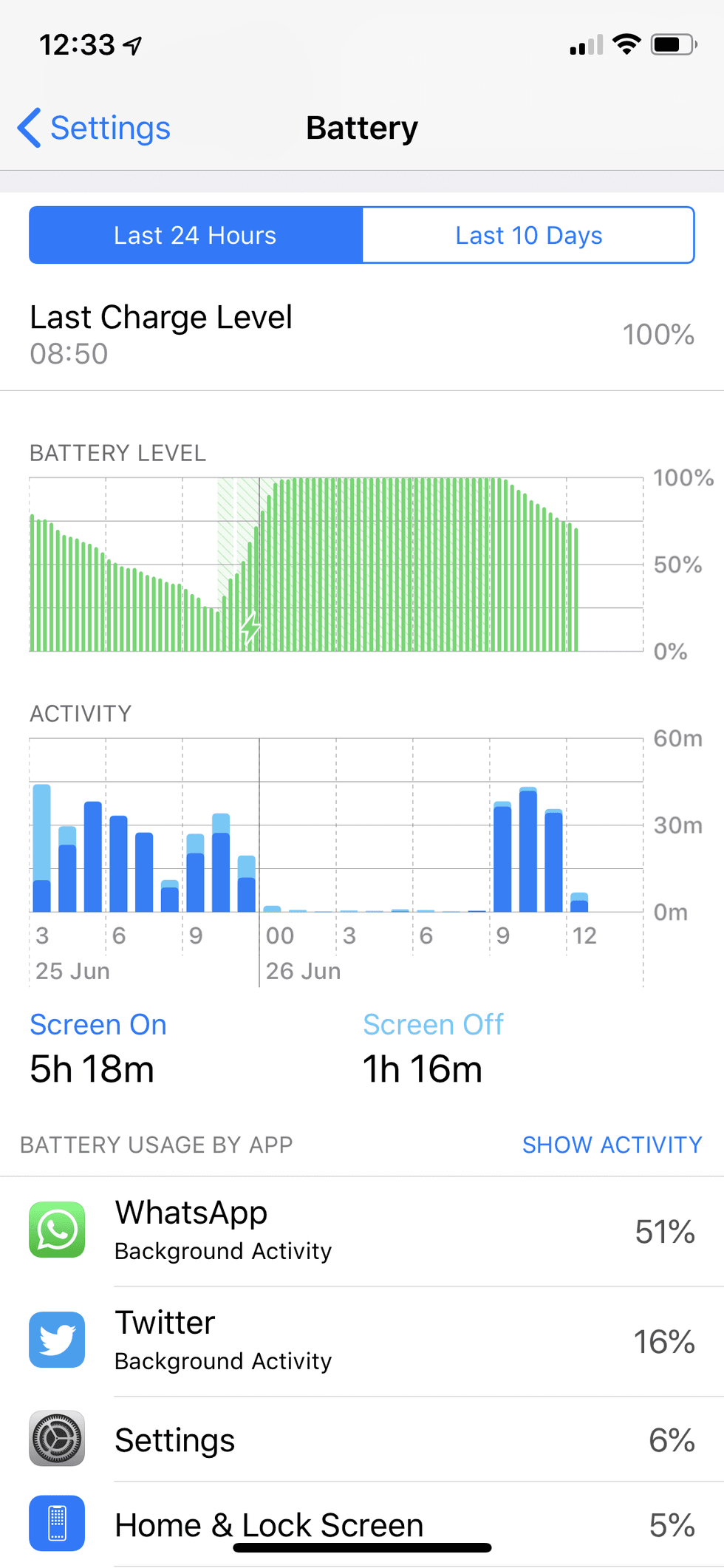
Task: Switch to Last 10 Days view
Action: tap(528, 235)
